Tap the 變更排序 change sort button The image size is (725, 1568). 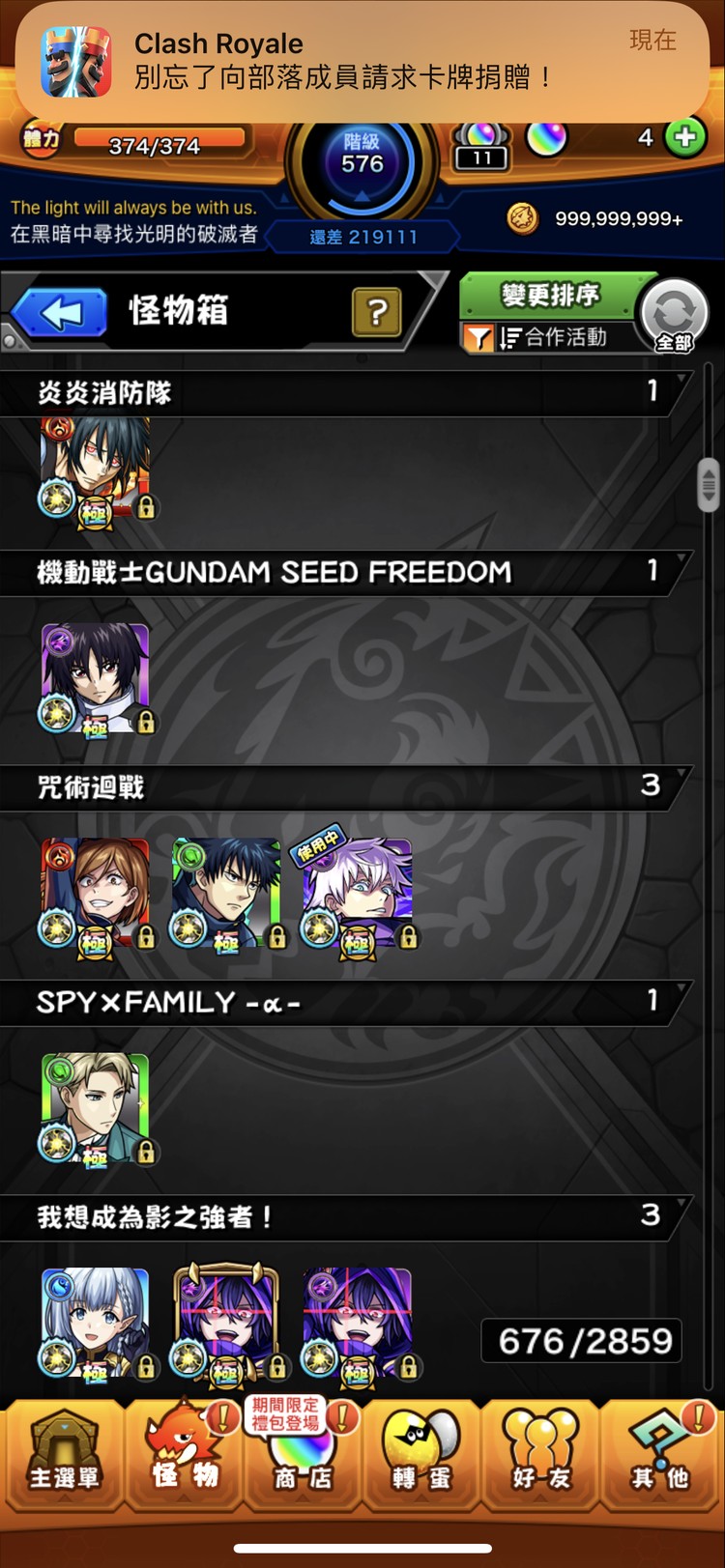(549, 296)
